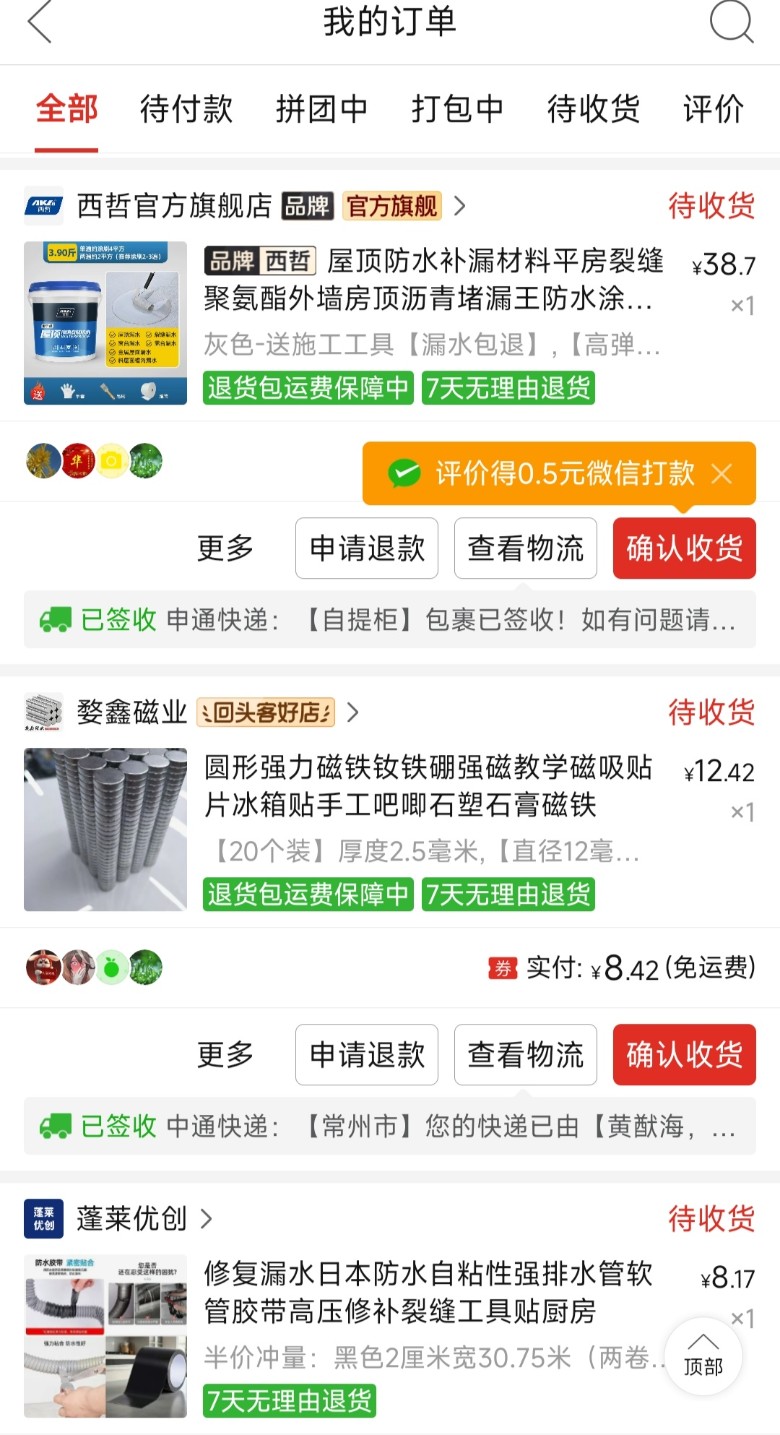The width and height of the screenshot is (780, 1435).
Task: Tap 确认收货 for the 婺鑫磁业 order
Action: [x=684, y=1055]
